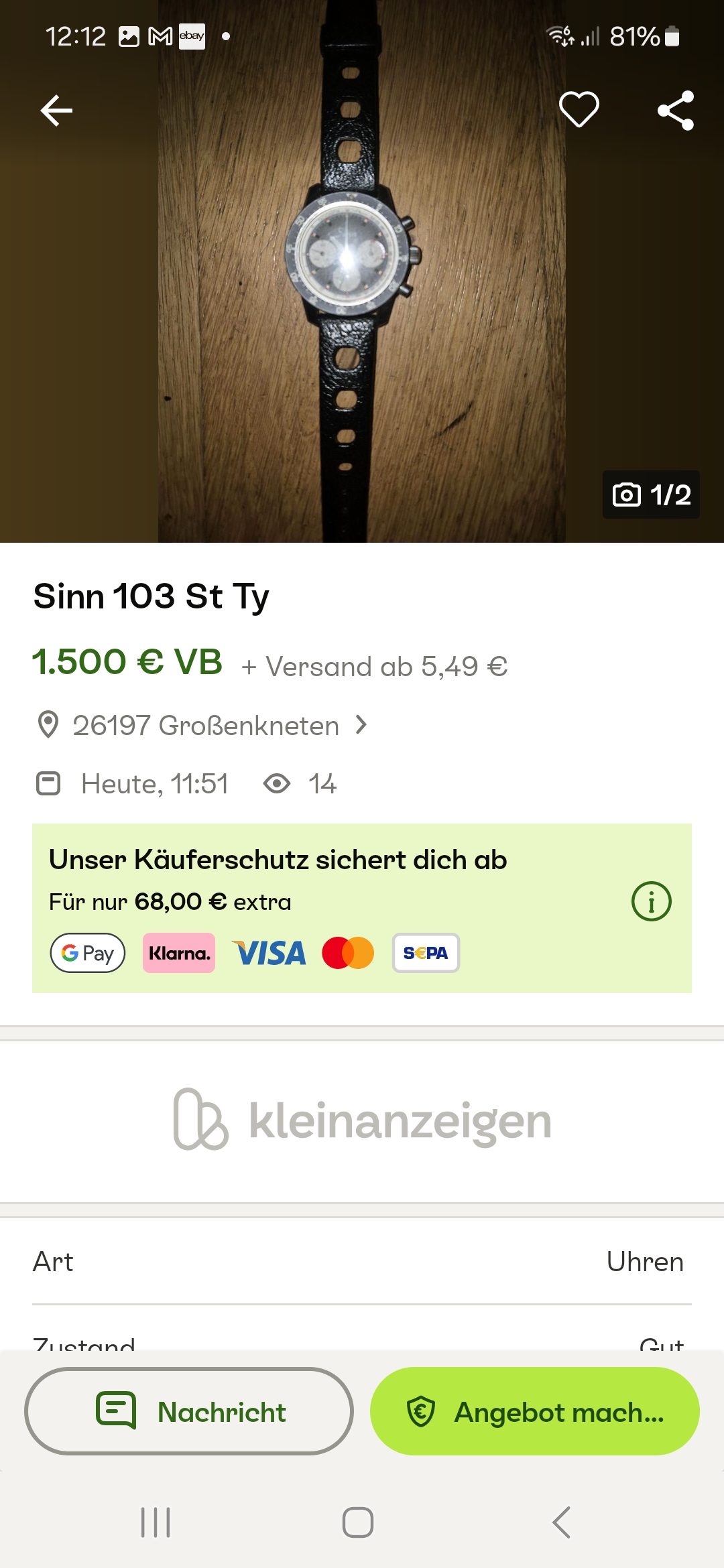Go back using the top arrow
The width and height of the screenshot is (724, 1568).
coord(56,111)
